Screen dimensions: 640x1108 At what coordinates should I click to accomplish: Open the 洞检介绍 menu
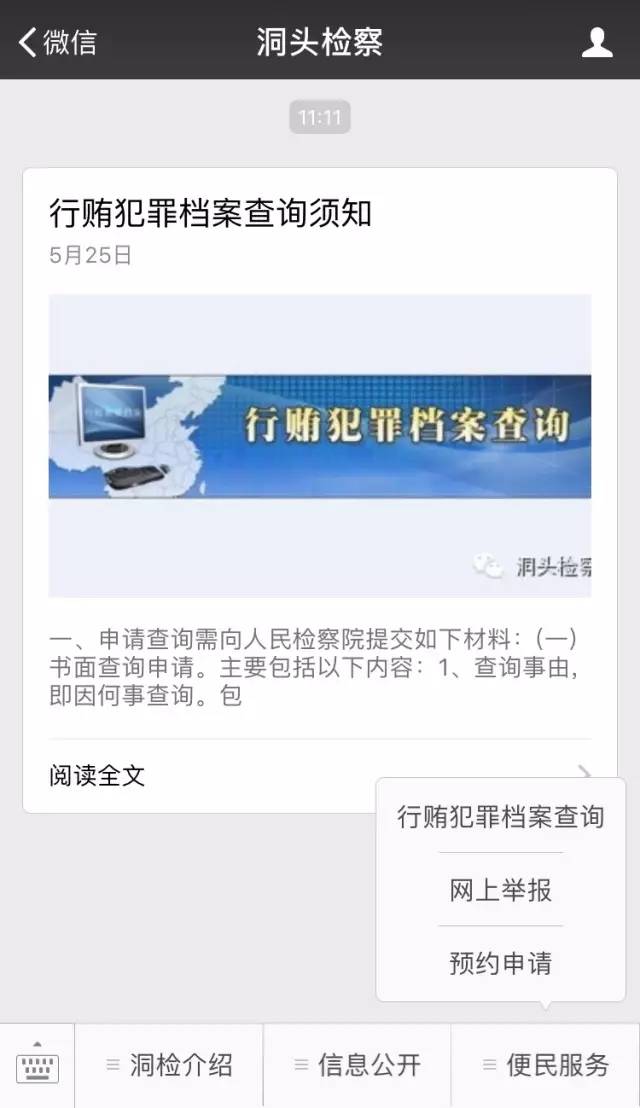[169, 1065]
